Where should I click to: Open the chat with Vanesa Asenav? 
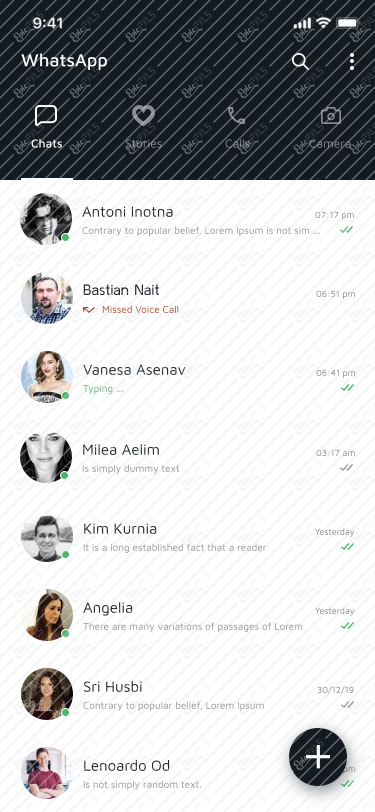[x=188, y=378]
